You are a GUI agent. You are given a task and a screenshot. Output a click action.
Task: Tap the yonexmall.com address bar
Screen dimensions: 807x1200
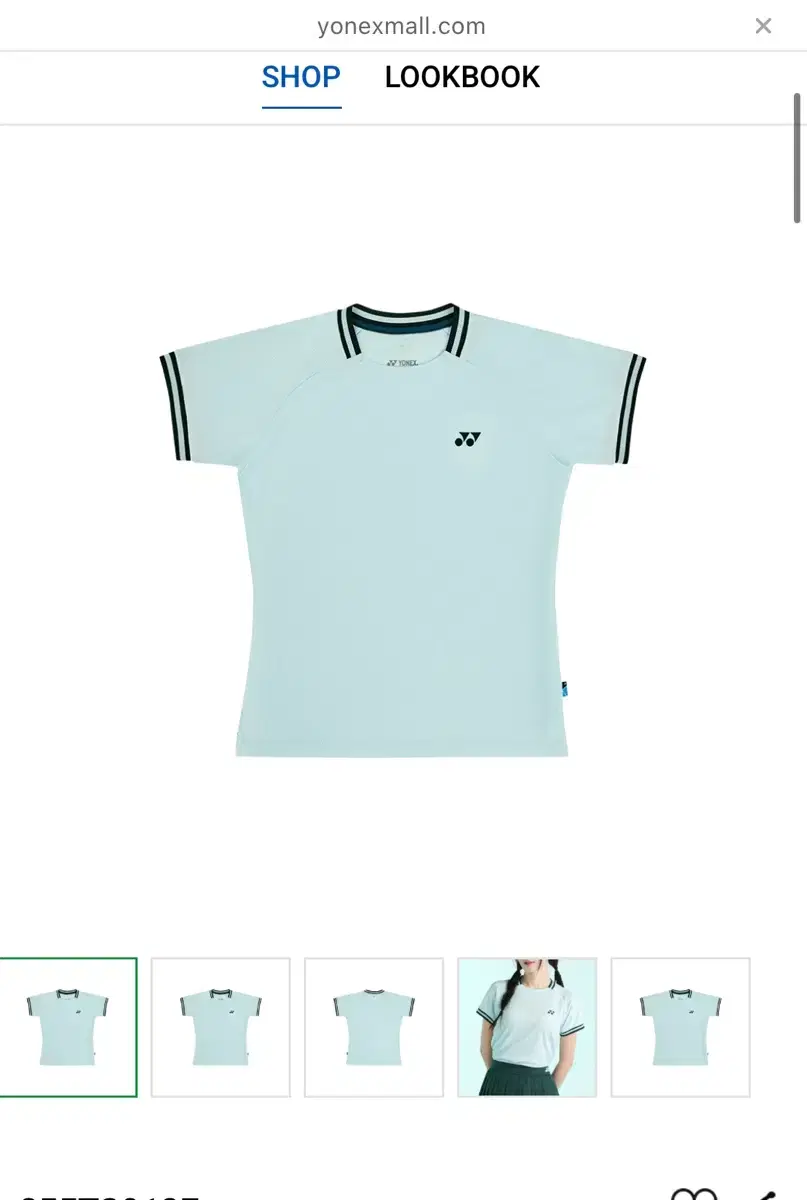[400, 25]
